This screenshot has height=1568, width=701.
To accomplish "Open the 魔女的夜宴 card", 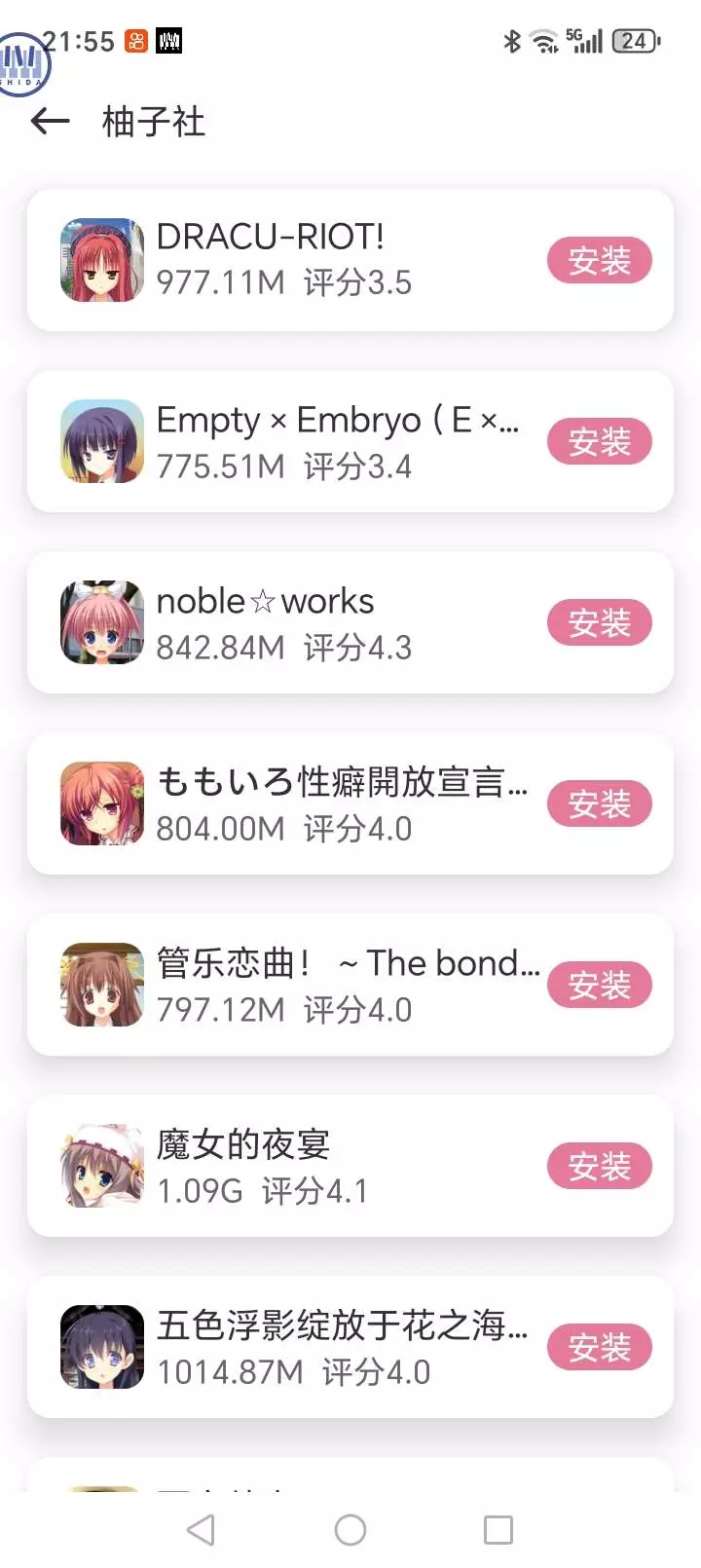I will (x=350, y=1166).
